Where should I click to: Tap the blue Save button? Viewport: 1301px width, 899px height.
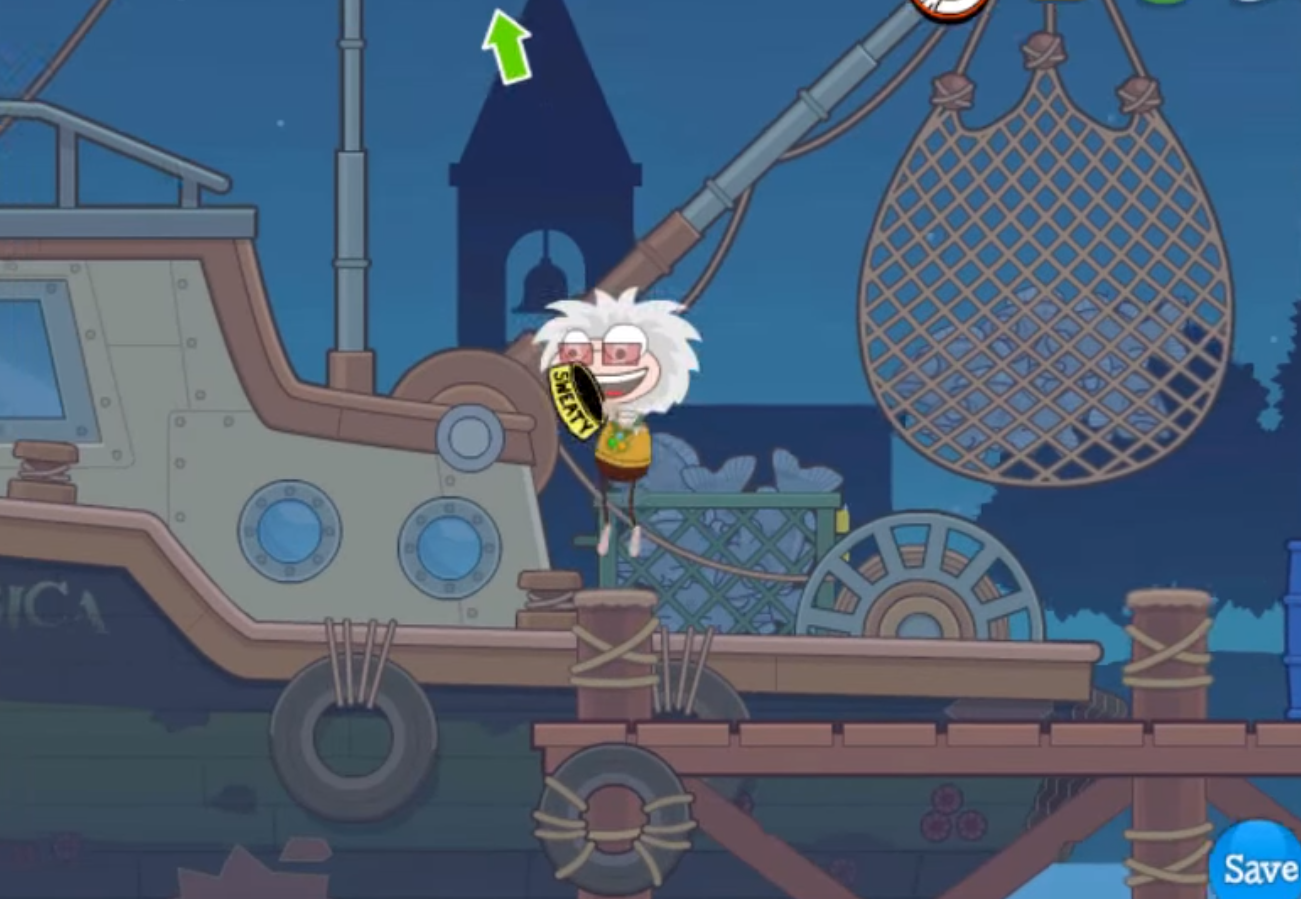[1258, 866]
